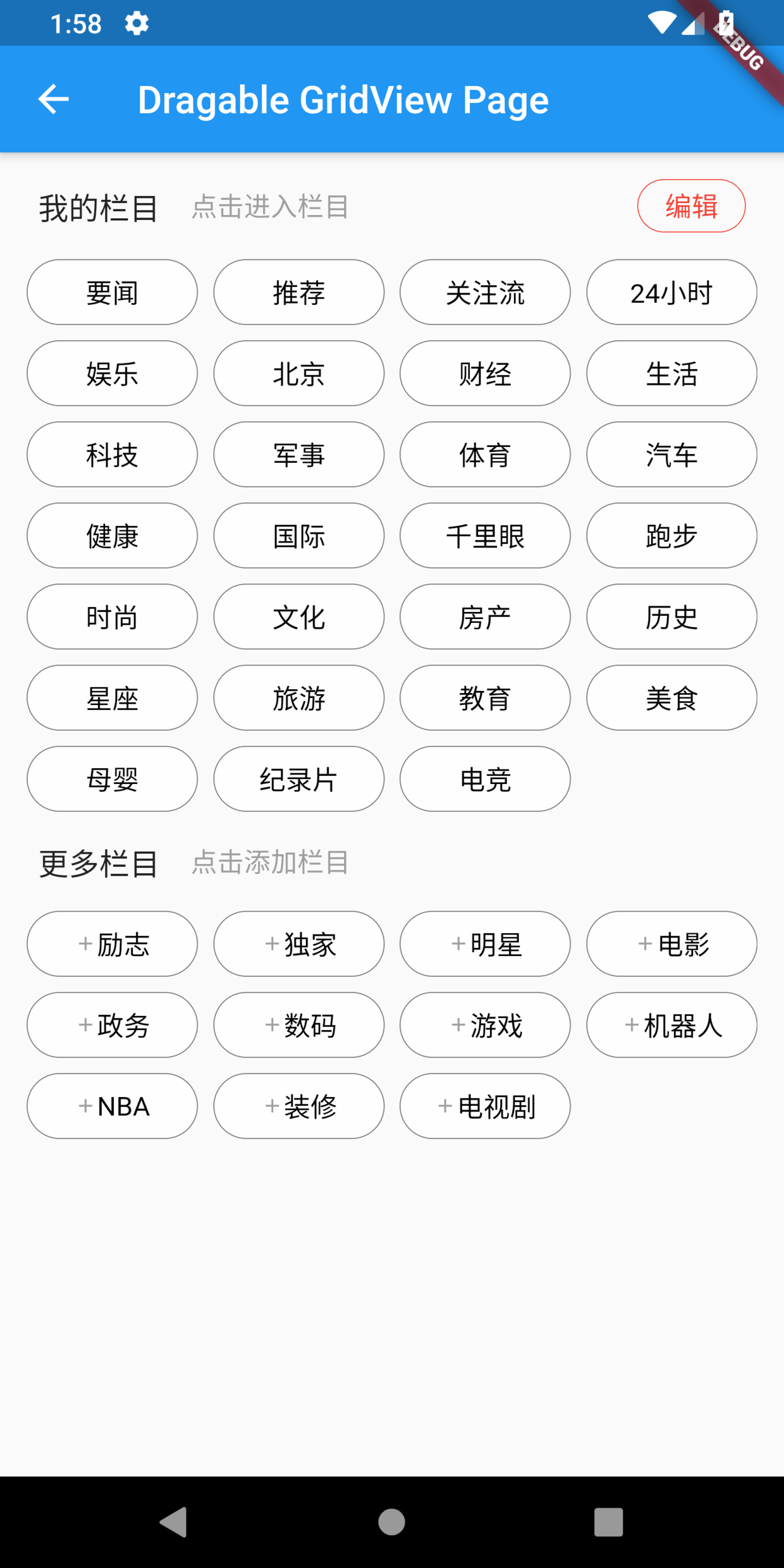Tap the 历史 channel chip
The image size is (784, 1568).
tap(671, 617)
